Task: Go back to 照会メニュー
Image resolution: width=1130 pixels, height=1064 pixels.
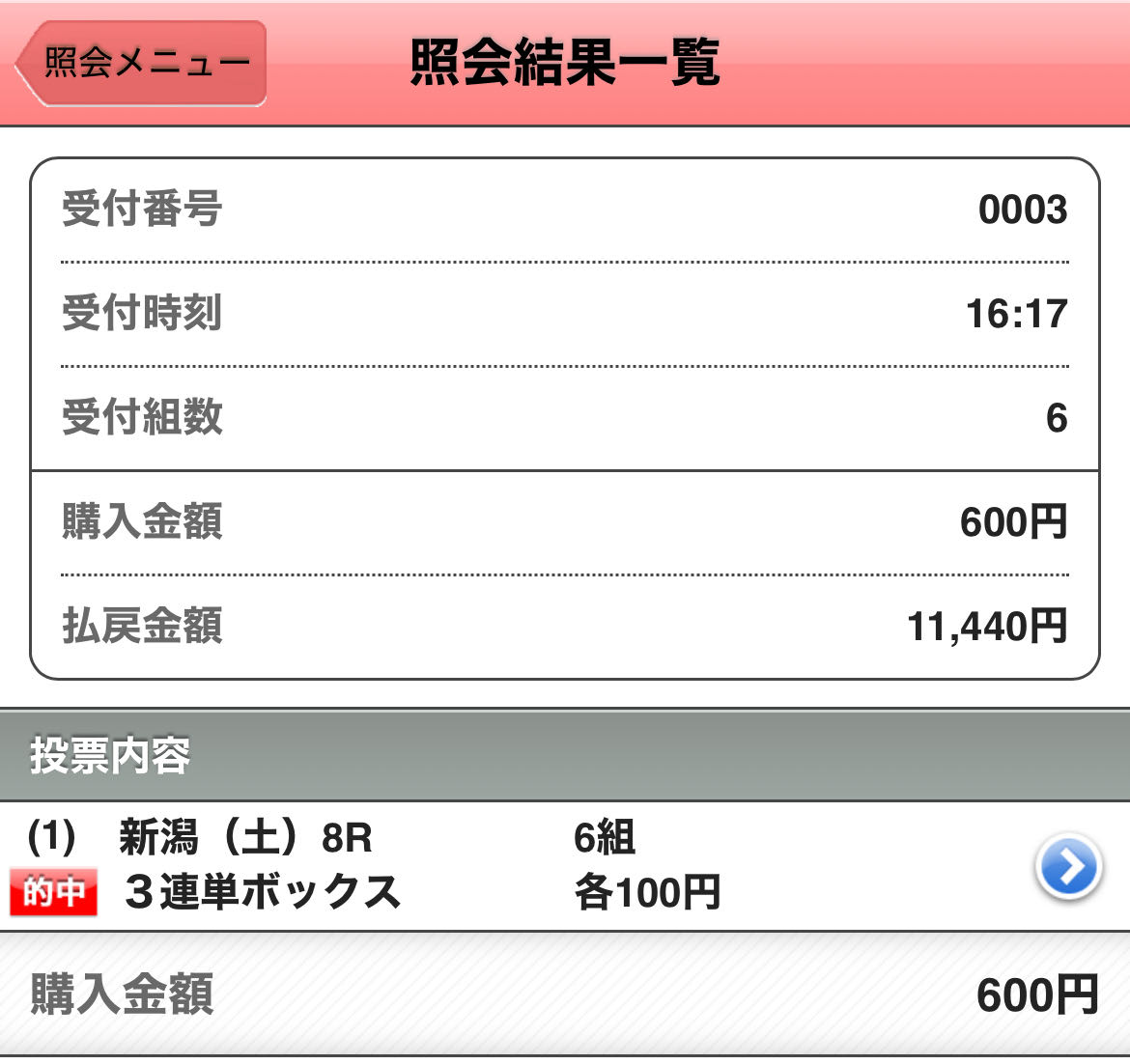Action: point(143,64)
